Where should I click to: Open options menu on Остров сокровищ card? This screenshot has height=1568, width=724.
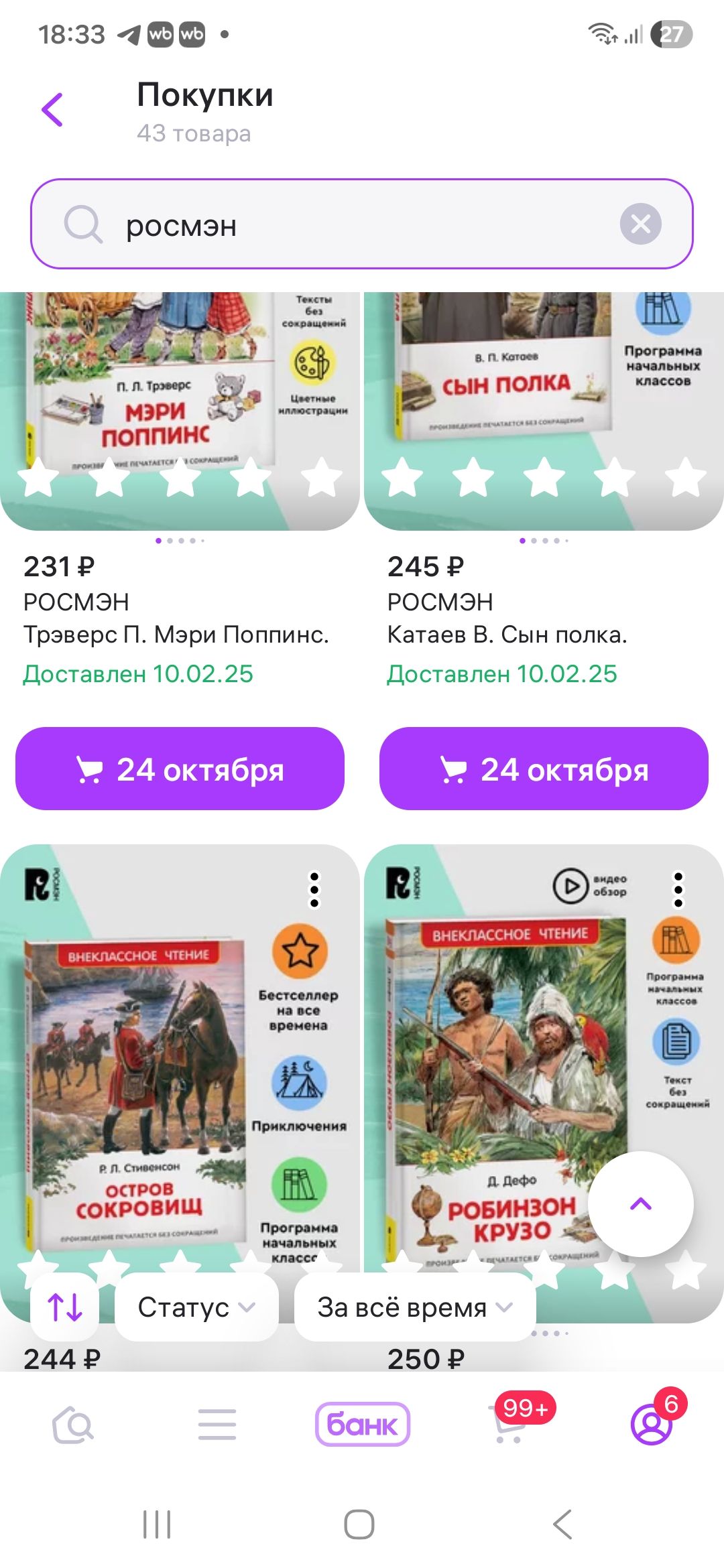tap(314, 890)
